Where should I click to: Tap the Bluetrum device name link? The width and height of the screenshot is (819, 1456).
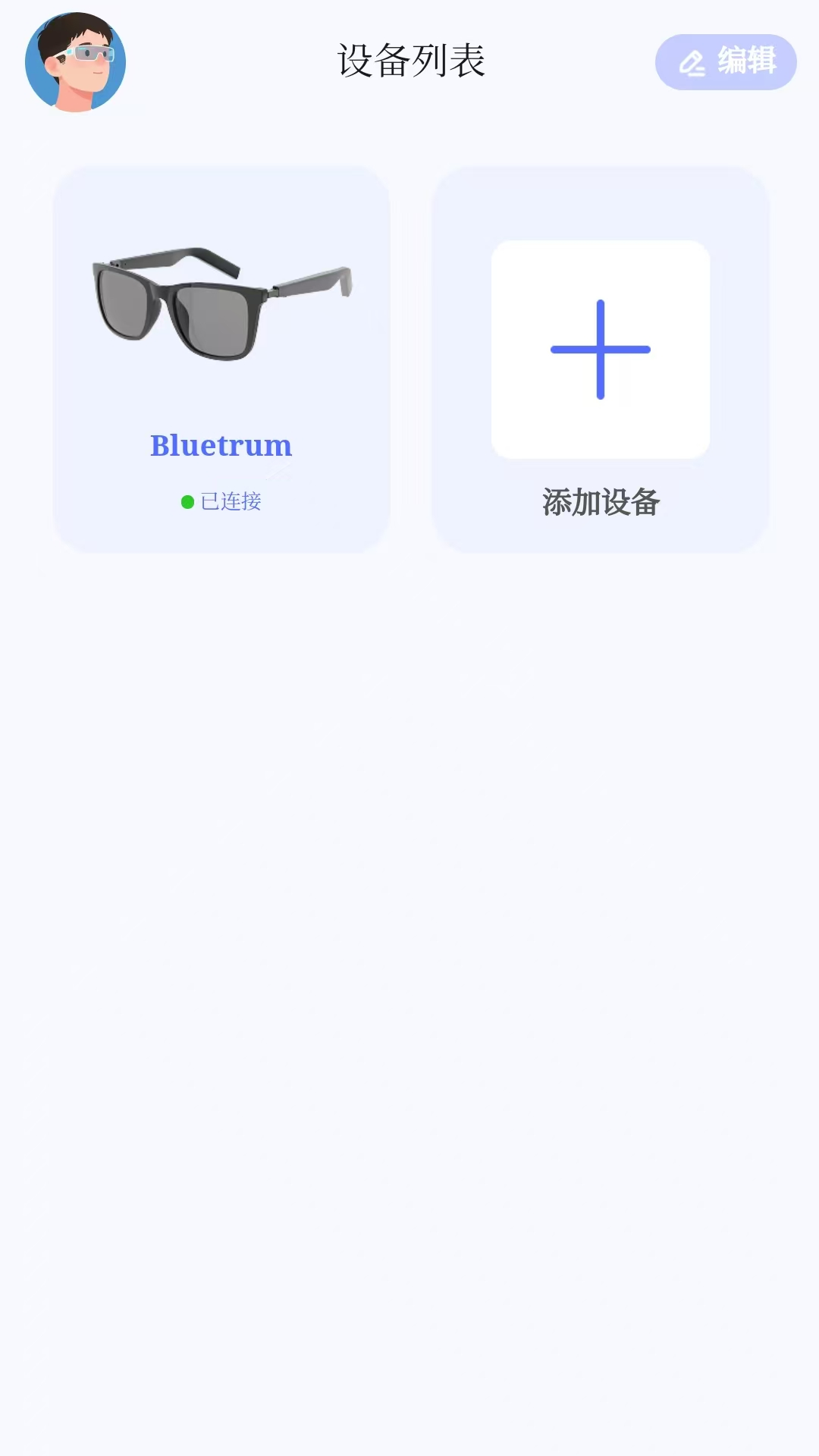coord(220,445)
